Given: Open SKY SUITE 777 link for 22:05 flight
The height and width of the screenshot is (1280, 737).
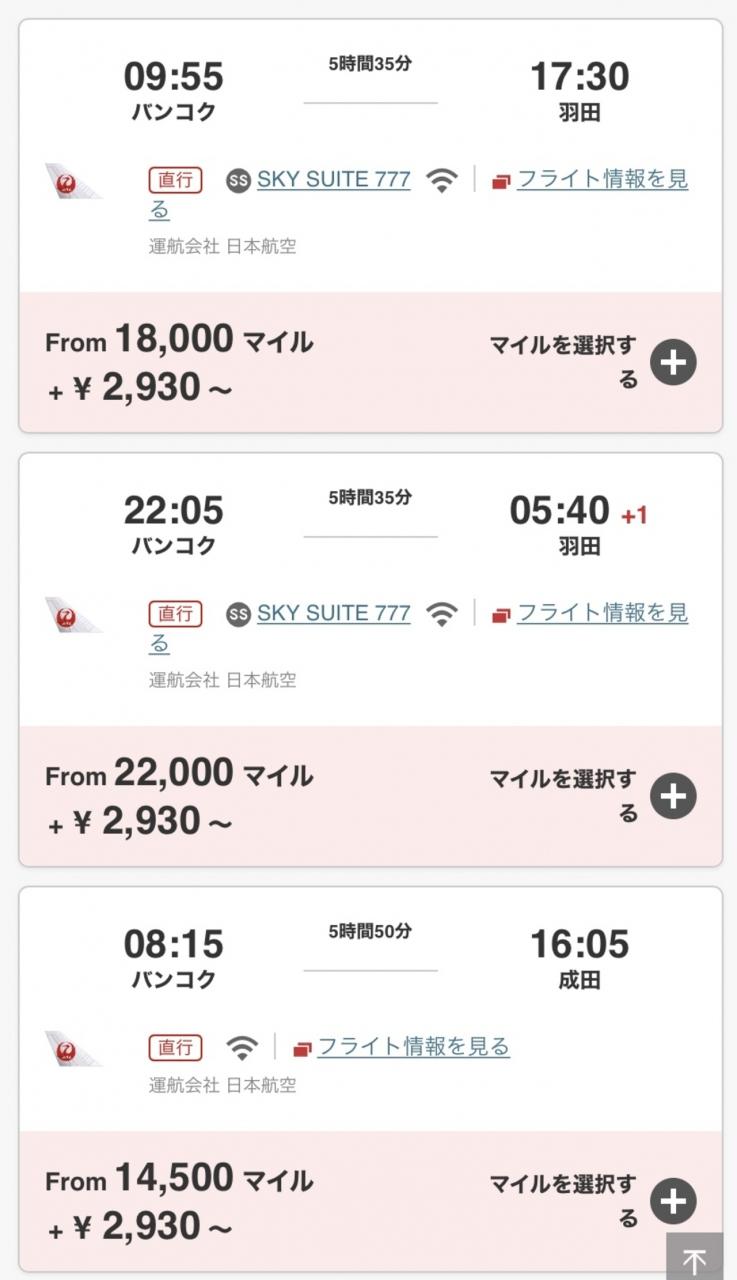Looking at the screenshot, I should 333,613.
